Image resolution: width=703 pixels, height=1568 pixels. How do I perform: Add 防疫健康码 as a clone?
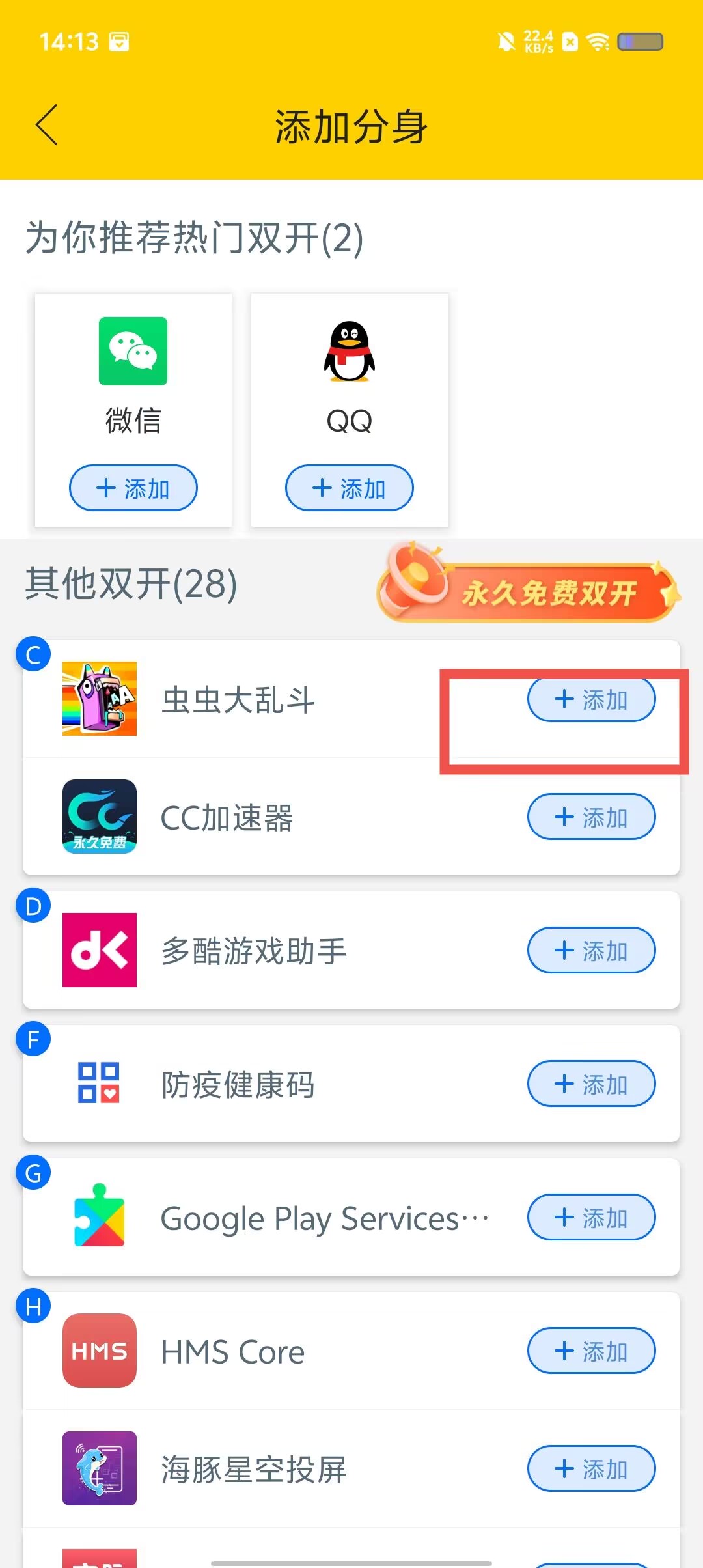pos(591,1084)
